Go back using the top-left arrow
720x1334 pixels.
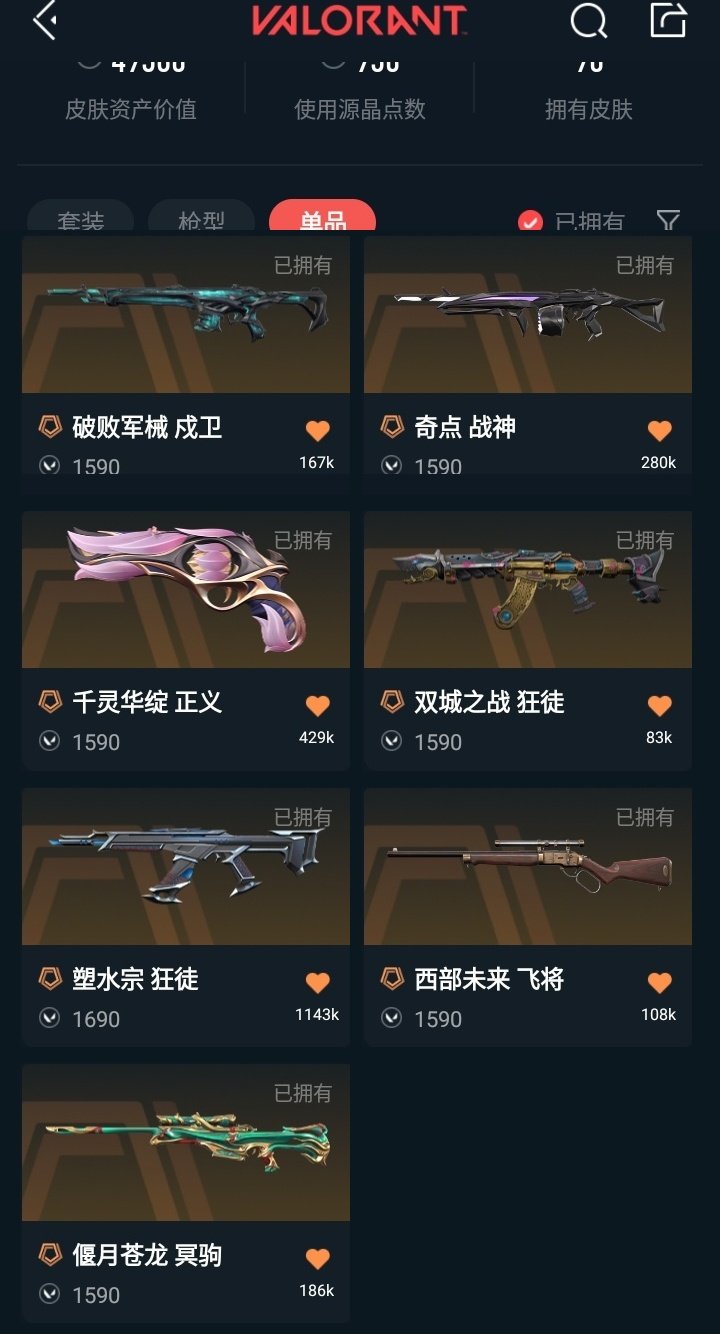coord(44,20)
